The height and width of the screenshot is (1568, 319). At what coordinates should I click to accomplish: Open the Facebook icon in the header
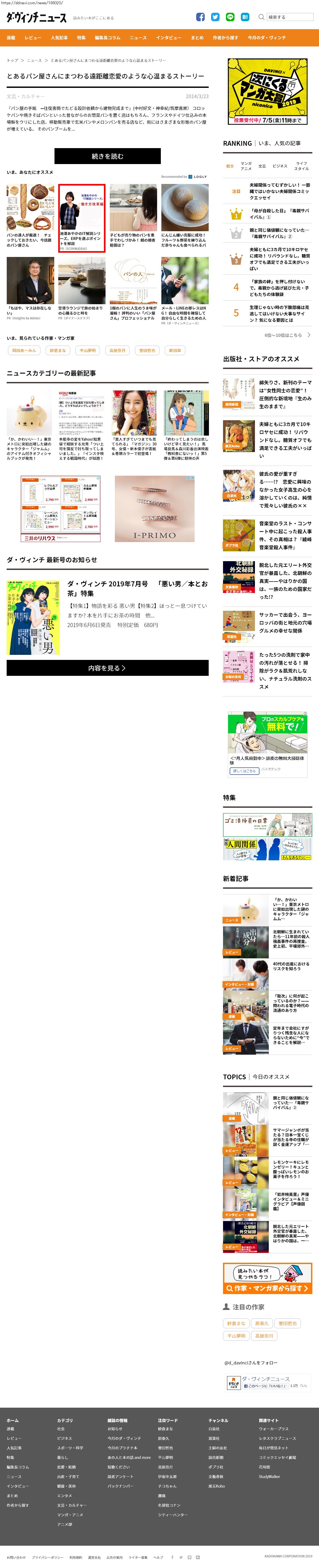pos(200,17)
